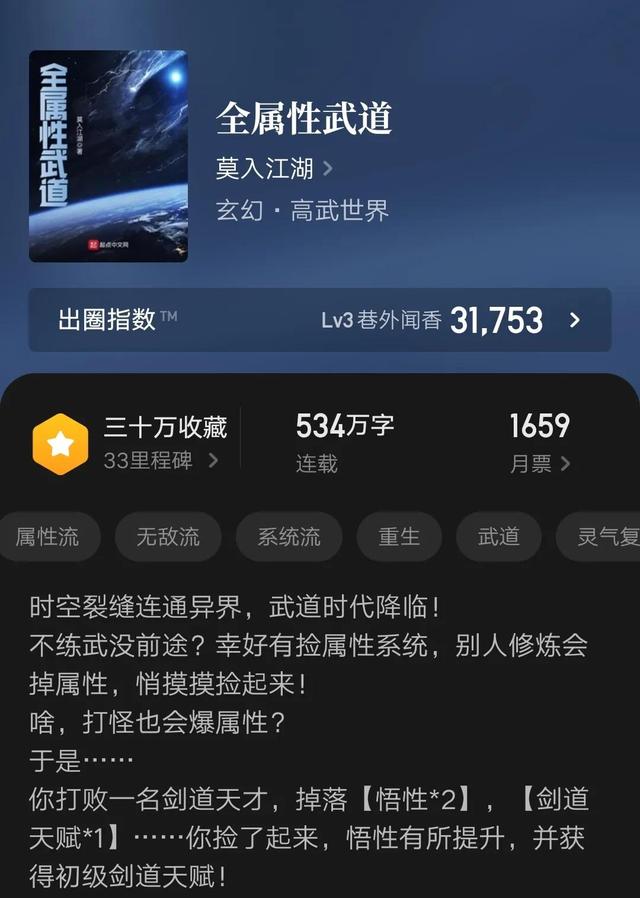Select the 无敌流 tag chip

168,536
